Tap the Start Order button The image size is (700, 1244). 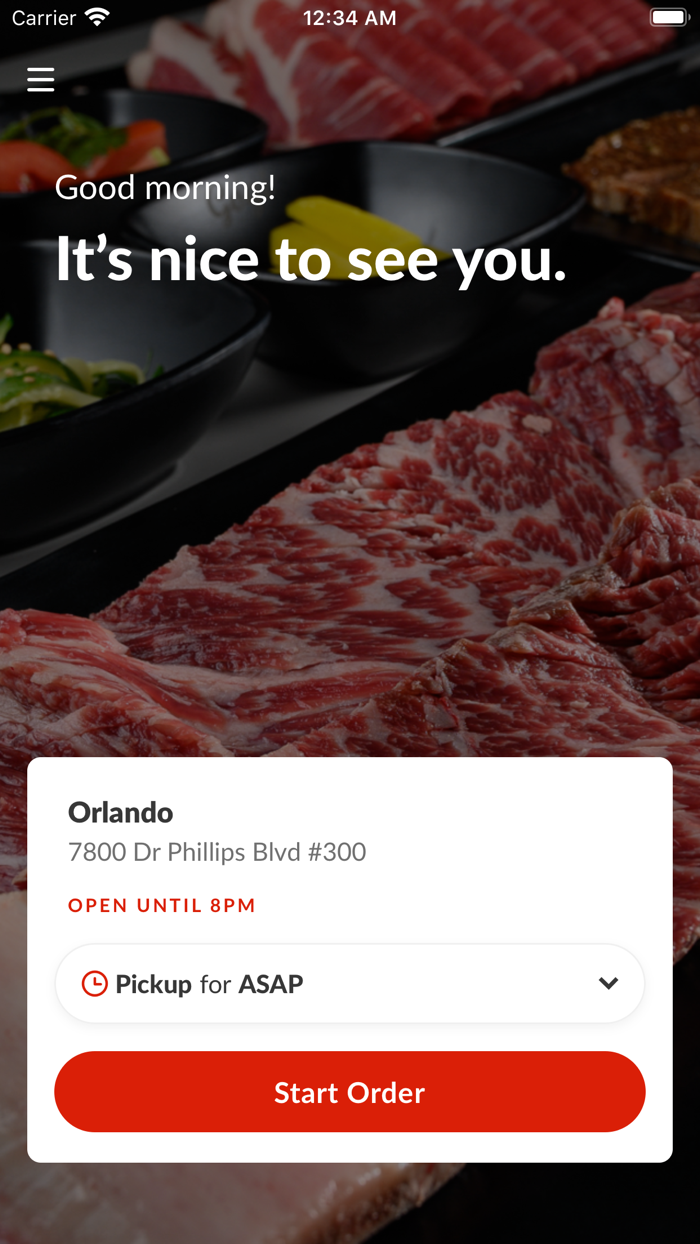pyautogui.click(x=350, y=1092)
